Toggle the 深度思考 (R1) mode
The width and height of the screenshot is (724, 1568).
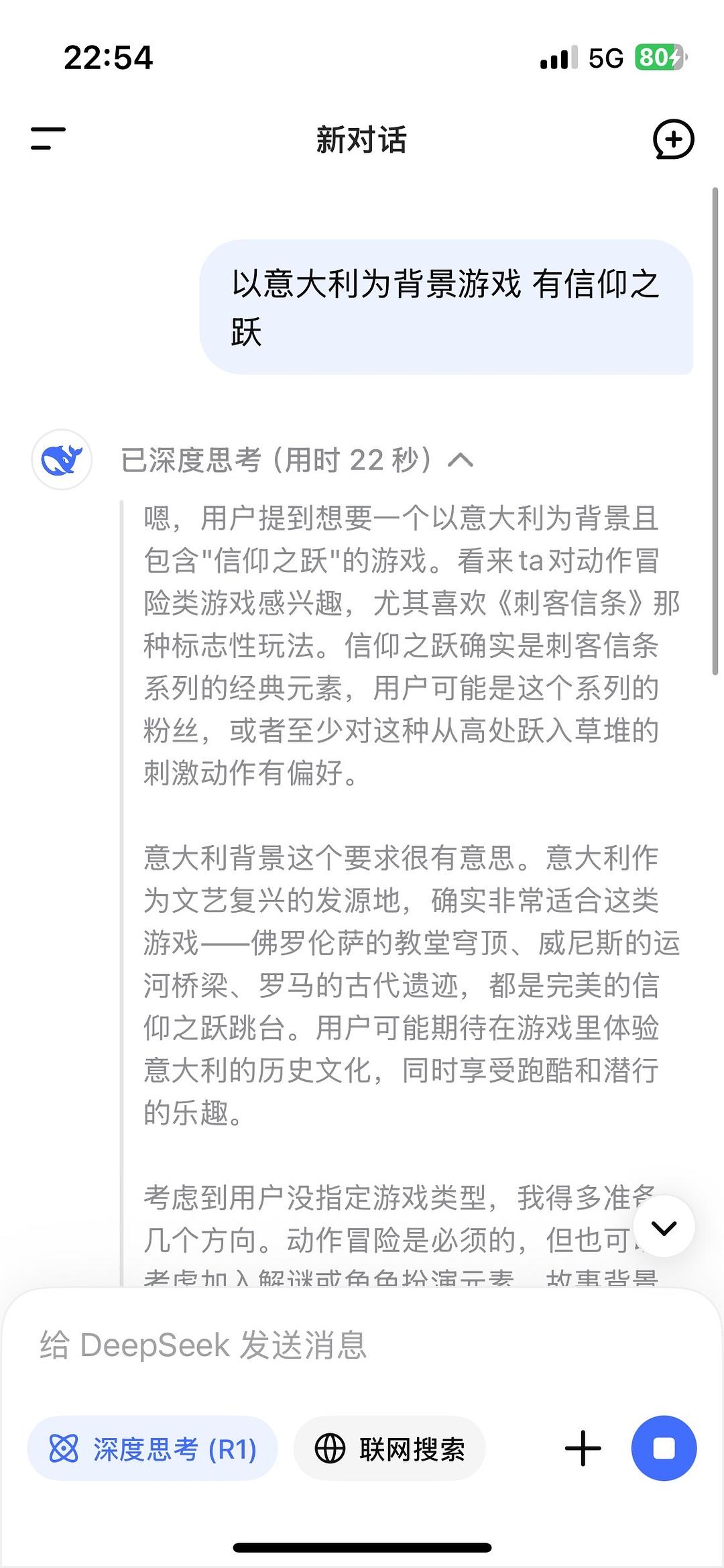click(153, 1449)
